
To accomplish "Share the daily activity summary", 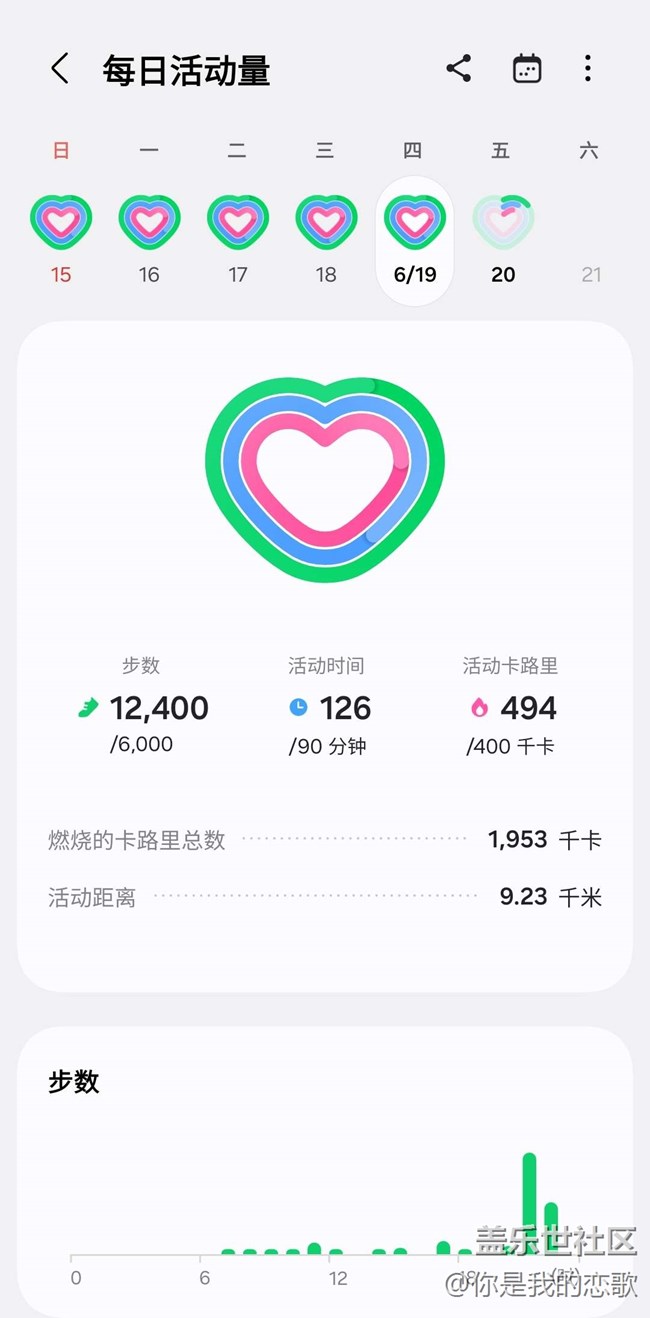I will pyautogui.click(x=459, y=69).
